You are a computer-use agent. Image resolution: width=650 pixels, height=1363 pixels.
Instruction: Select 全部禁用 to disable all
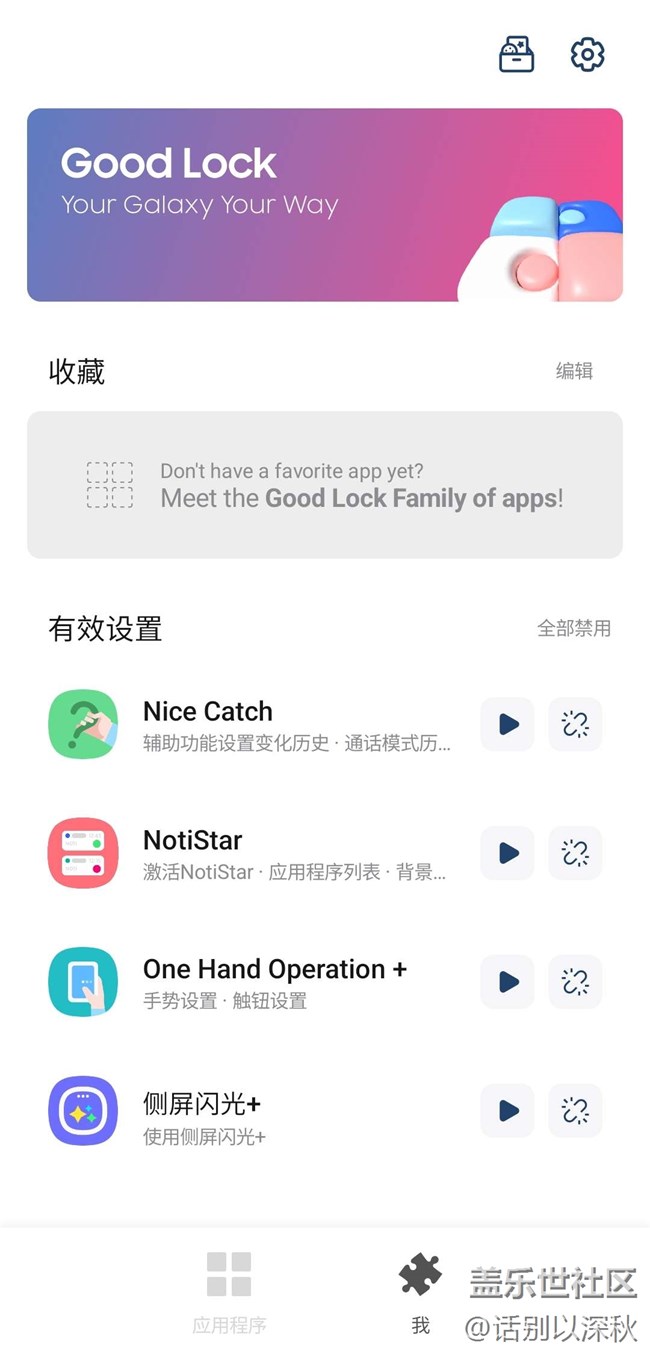click(x=574, y=628)
